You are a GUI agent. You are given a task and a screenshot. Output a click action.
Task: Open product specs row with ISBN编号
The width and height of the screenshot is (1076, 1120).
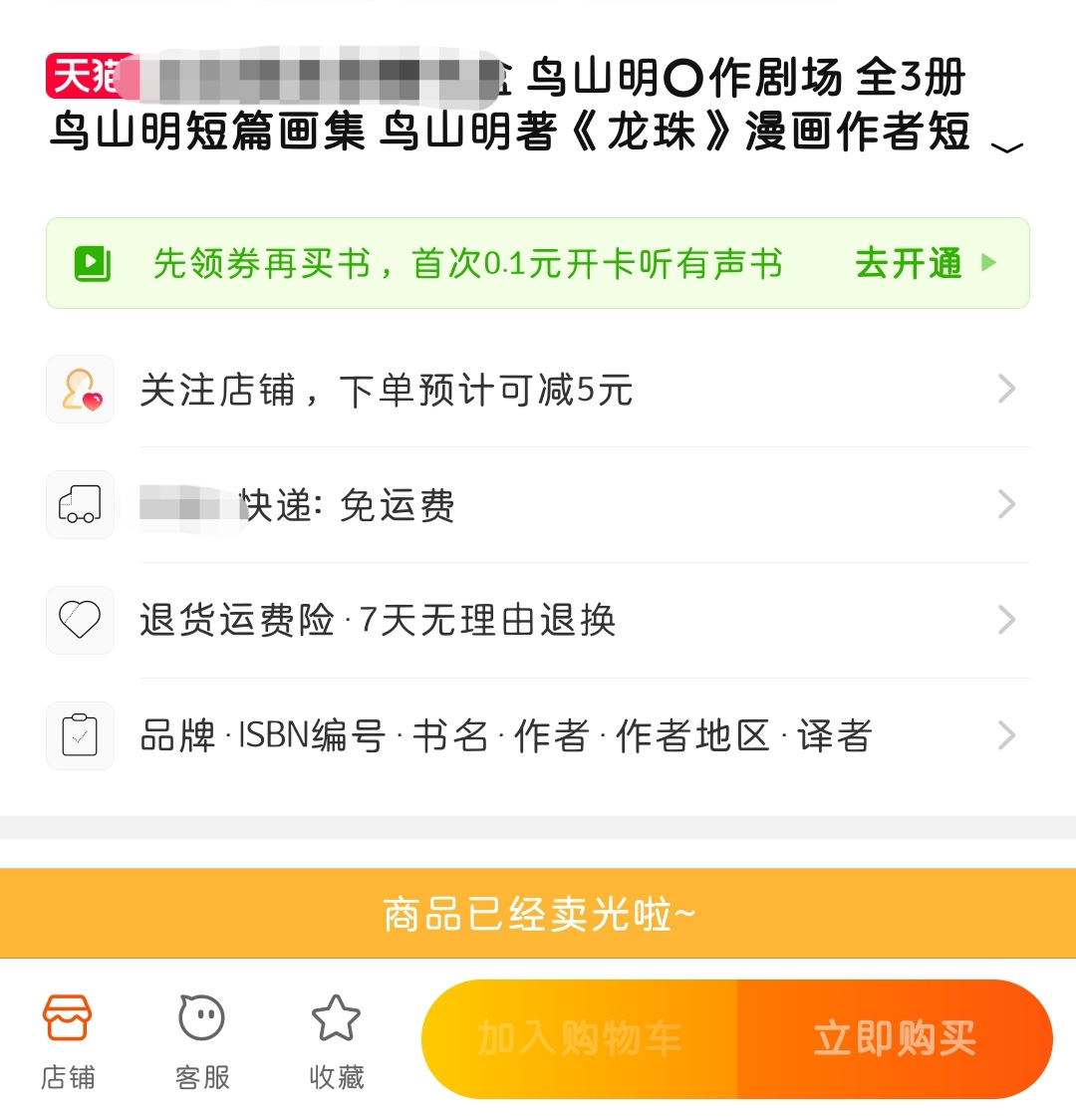click(538, 736)
